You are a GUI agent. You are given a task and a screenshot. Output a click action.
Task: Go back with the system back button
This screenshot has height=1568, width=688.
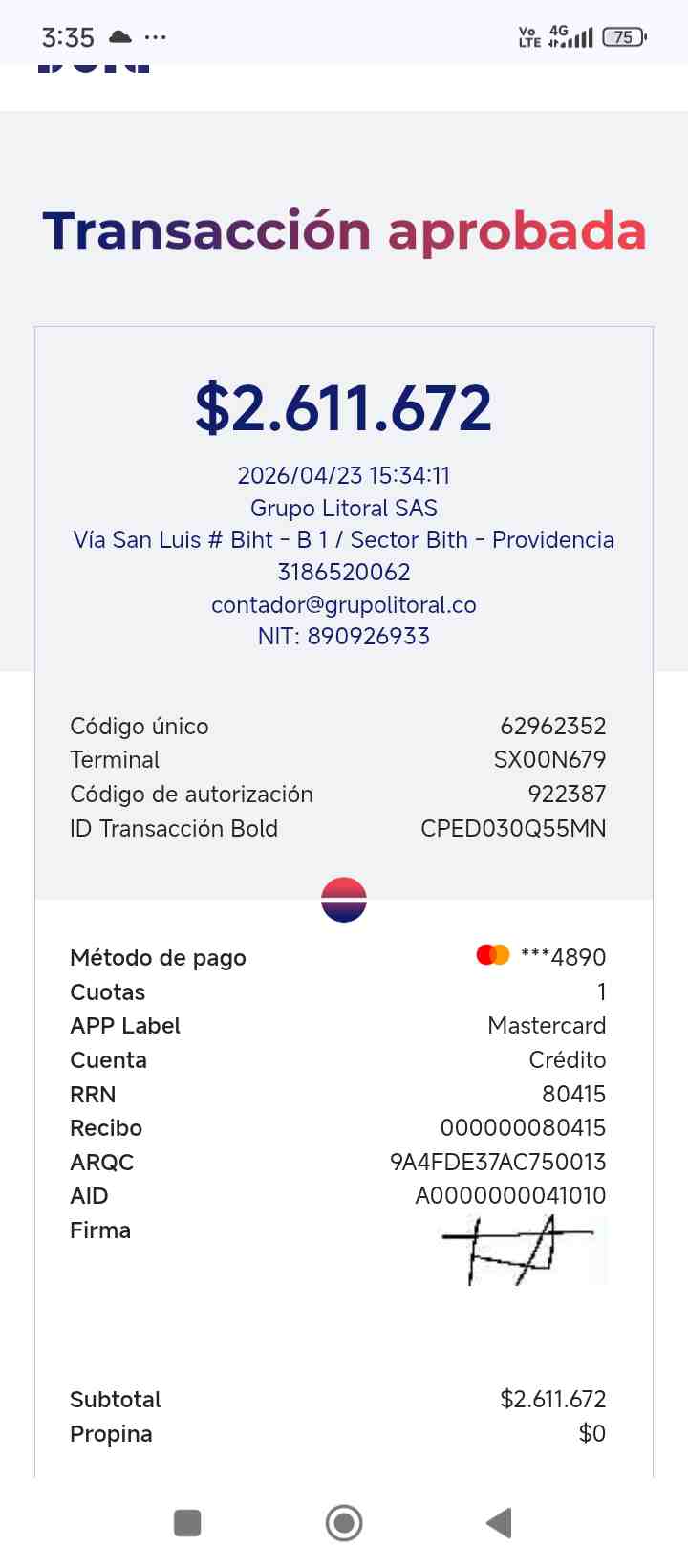coord(500,1522)
